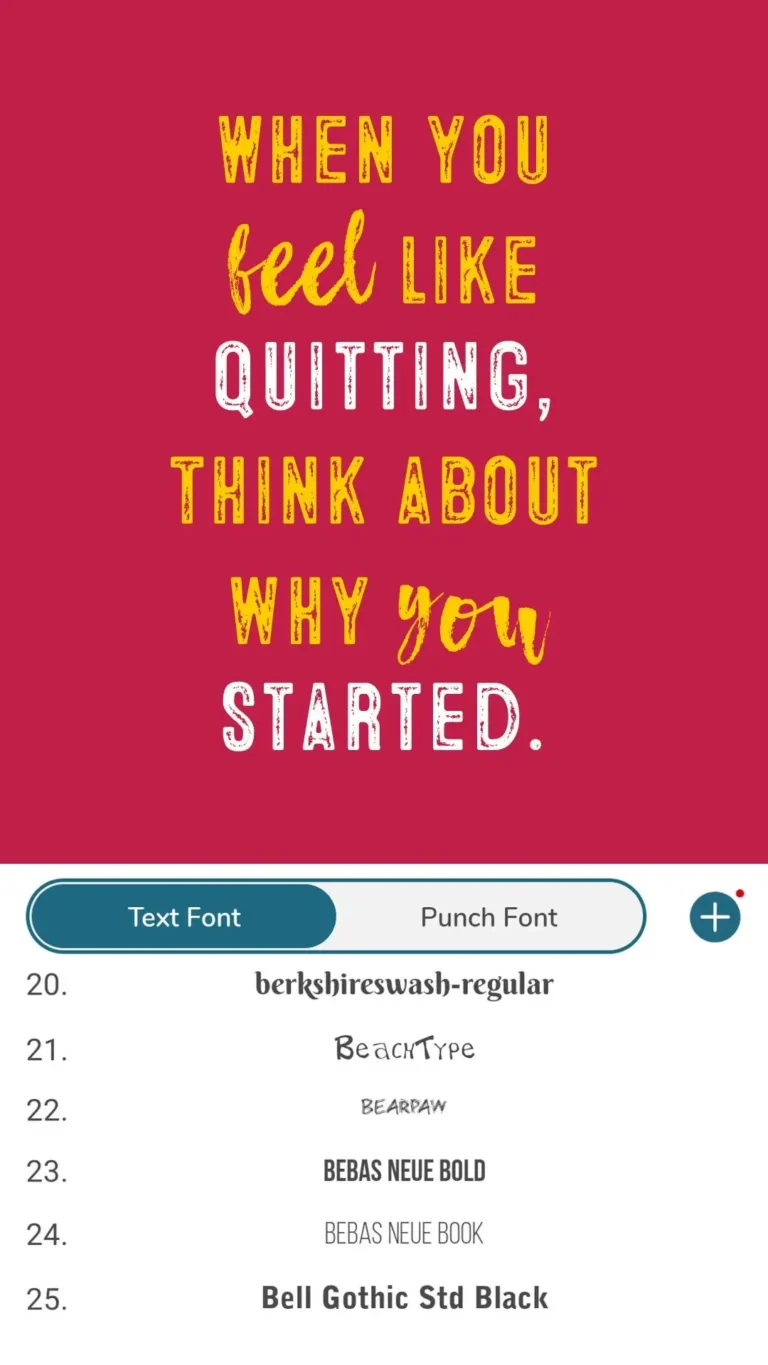Select font 20, berkshireswash-regular
The image size is (768, 1365).
click(403, 984)
